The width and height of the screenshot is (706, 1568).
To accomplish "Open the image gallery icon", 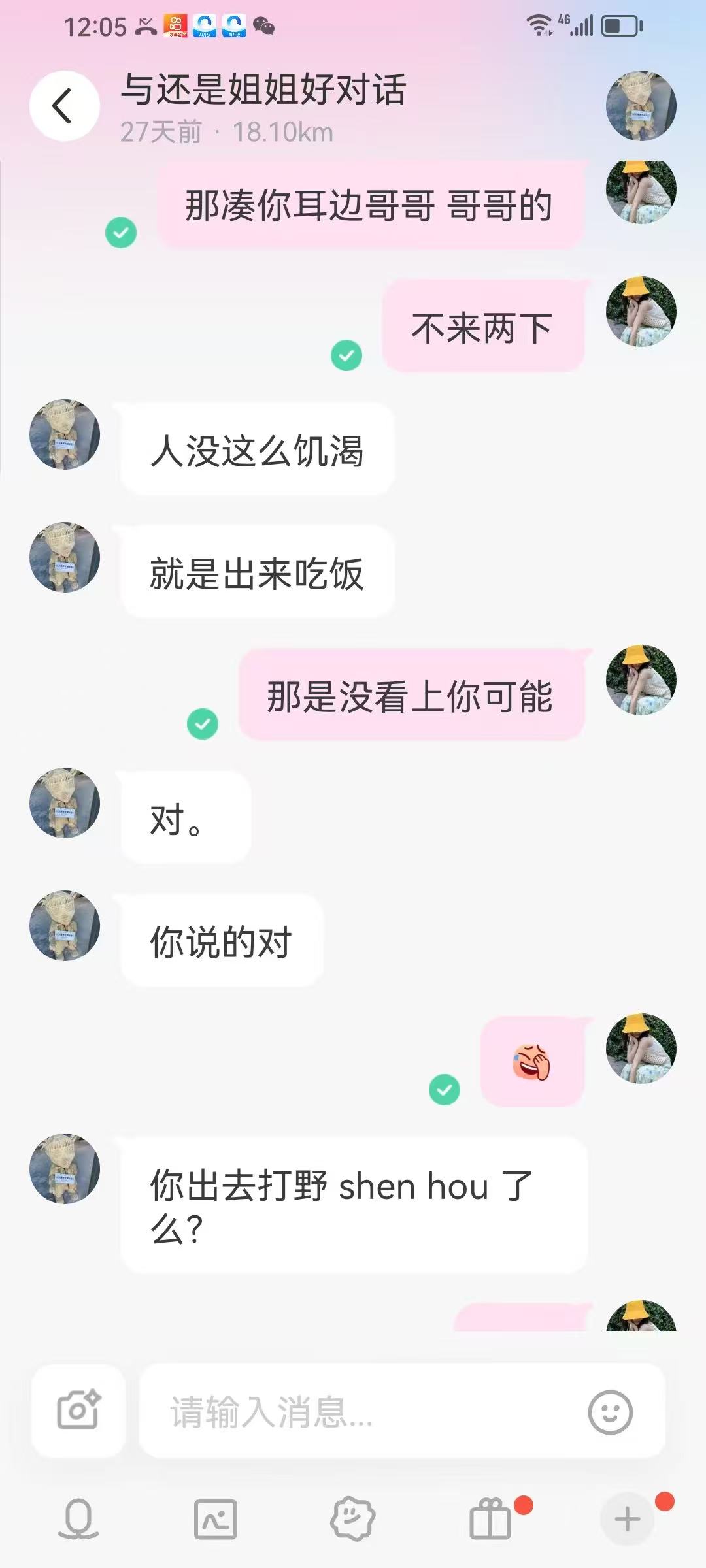I will 215,1518.
